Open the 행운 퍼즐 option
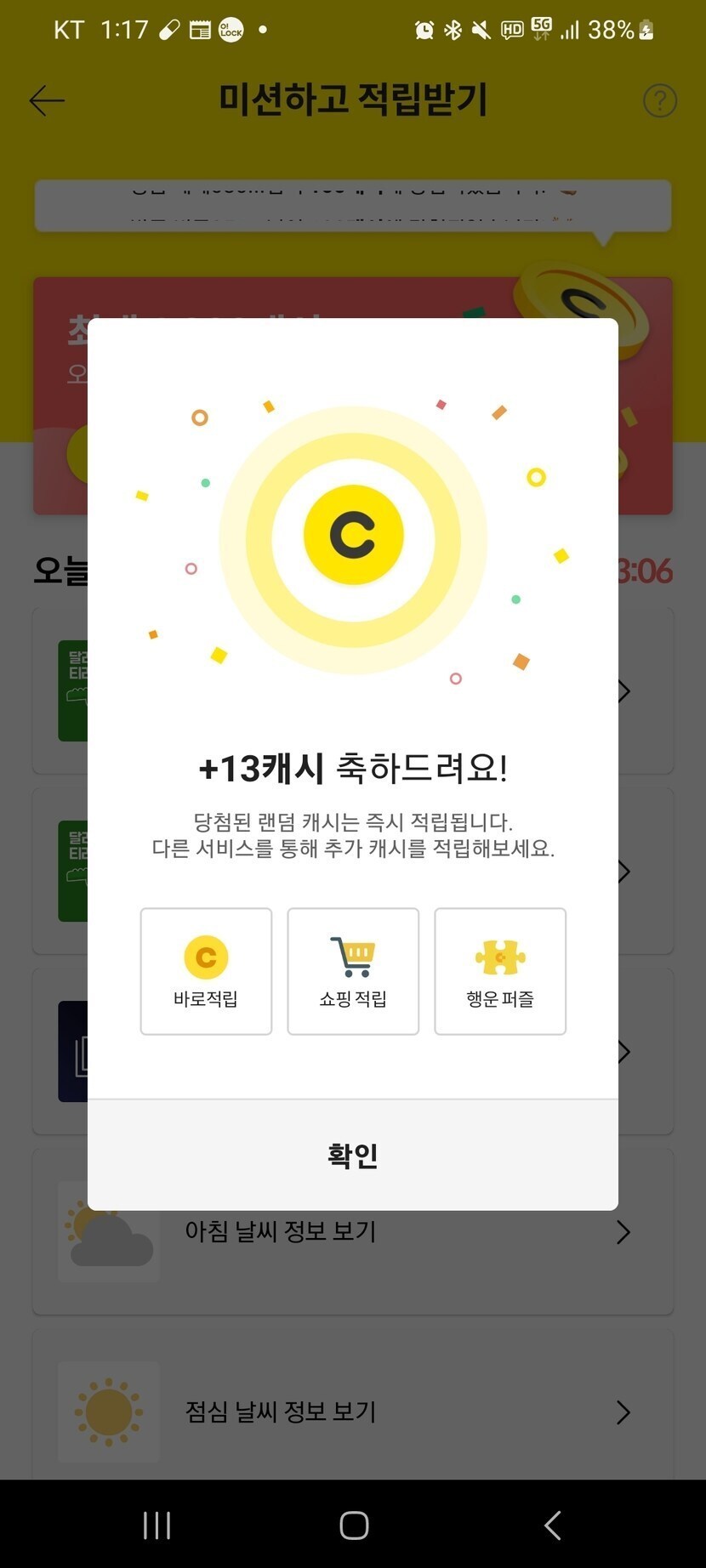 (x=500, y=971)
